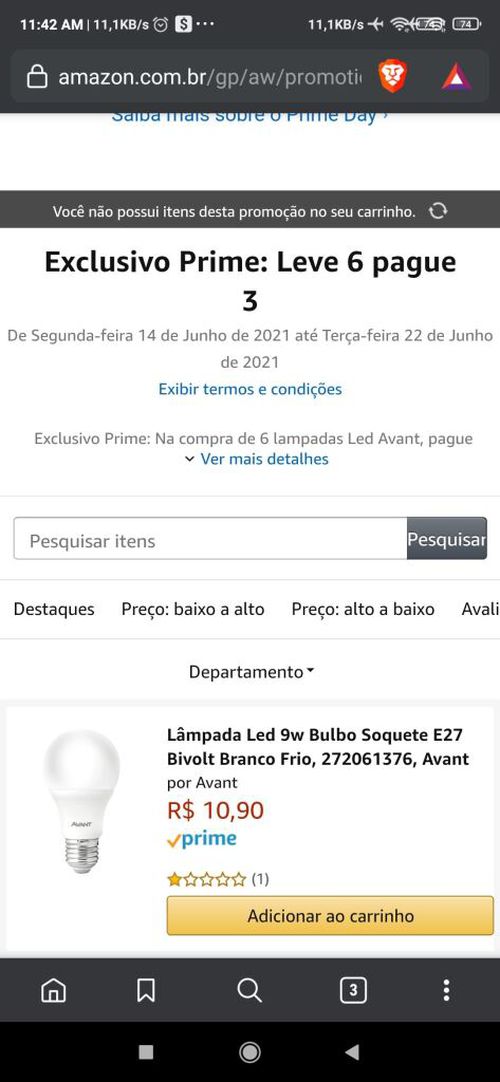Sort by Destaques
The height and width of the screenshot is (1082, 500).
54,609
